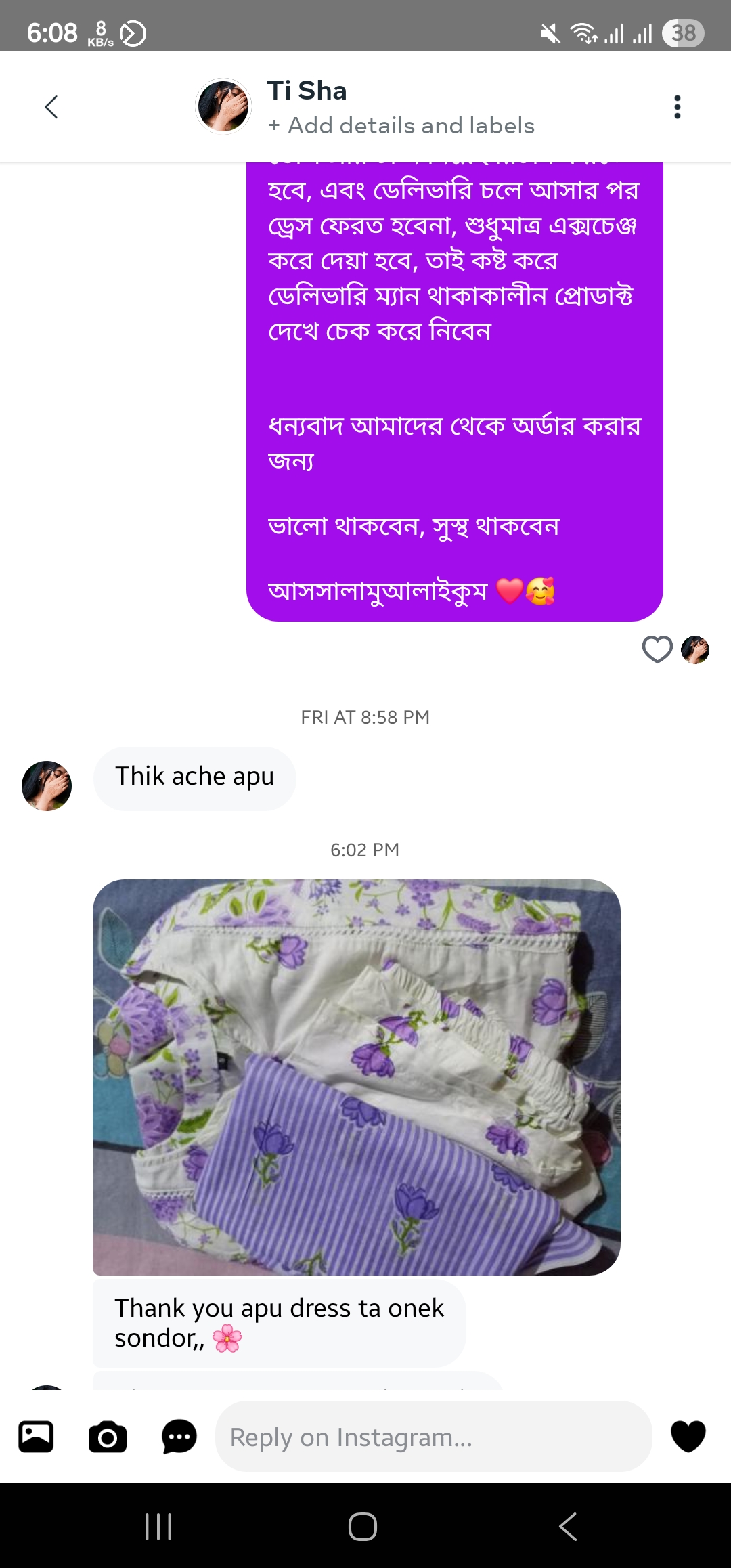Like the purple Bengali message with heart
The height and width of the screenshot is (1568, 731).
point(657,650)
